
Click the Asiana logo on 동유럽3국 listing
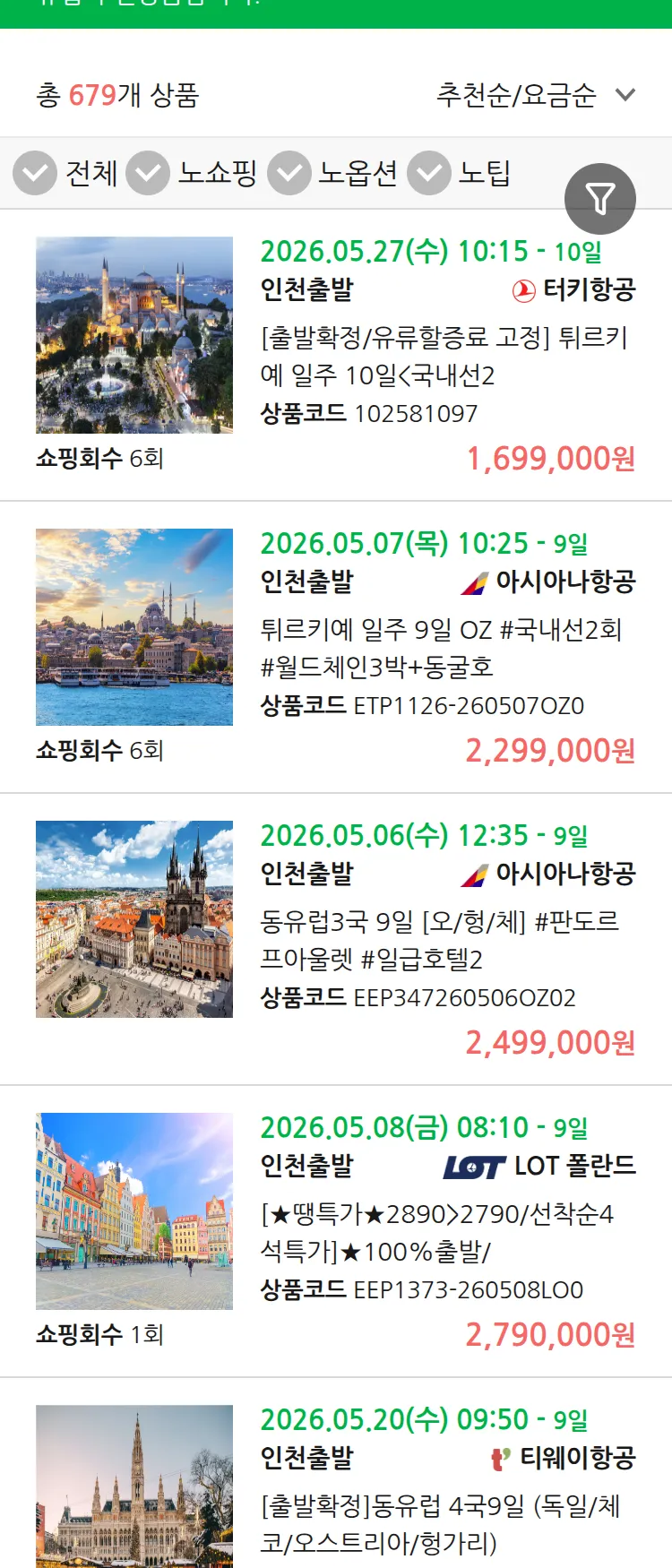coord(470,874)
